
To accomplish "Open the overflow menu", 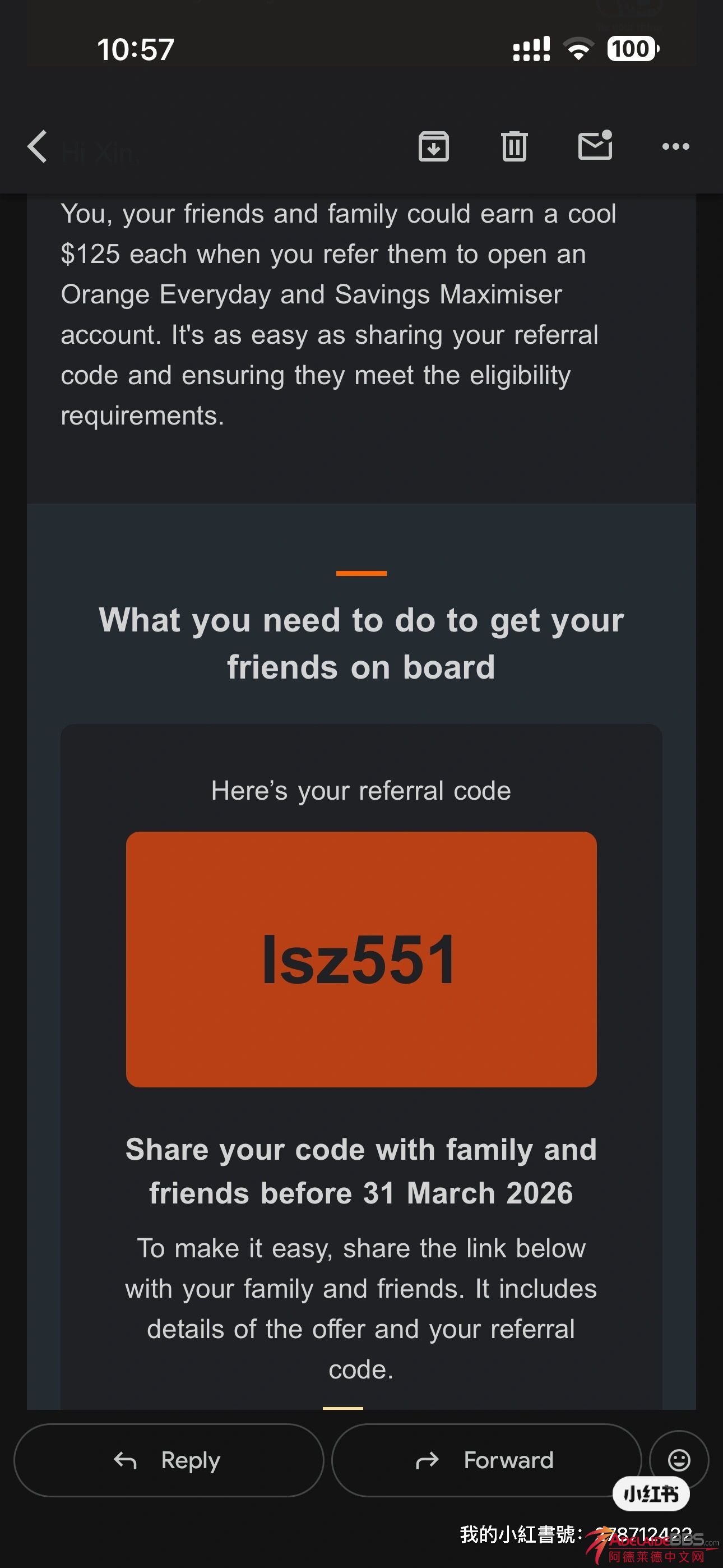I will click(x=675, y=147).
